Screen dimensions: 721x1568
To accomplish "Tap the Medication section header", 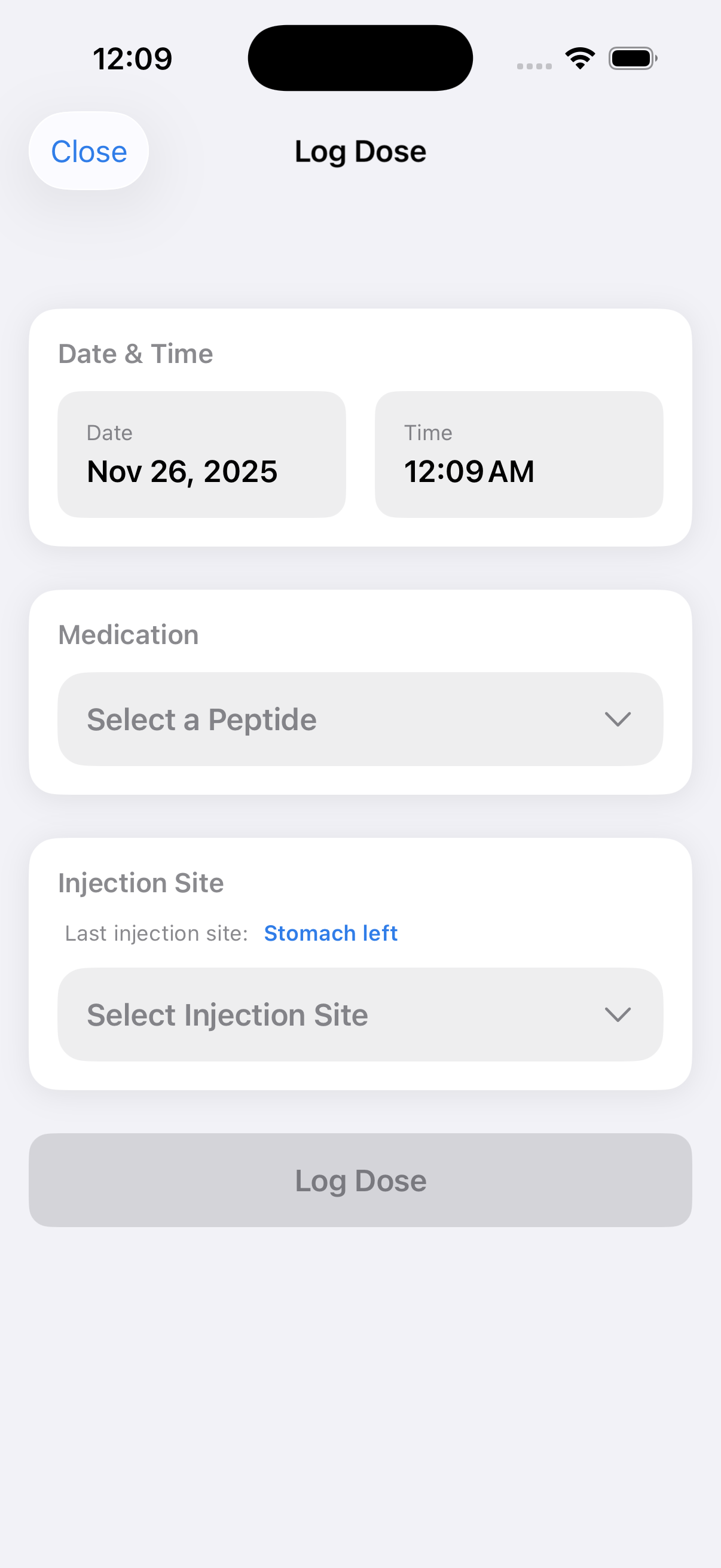I will click(x=128, y=634).
